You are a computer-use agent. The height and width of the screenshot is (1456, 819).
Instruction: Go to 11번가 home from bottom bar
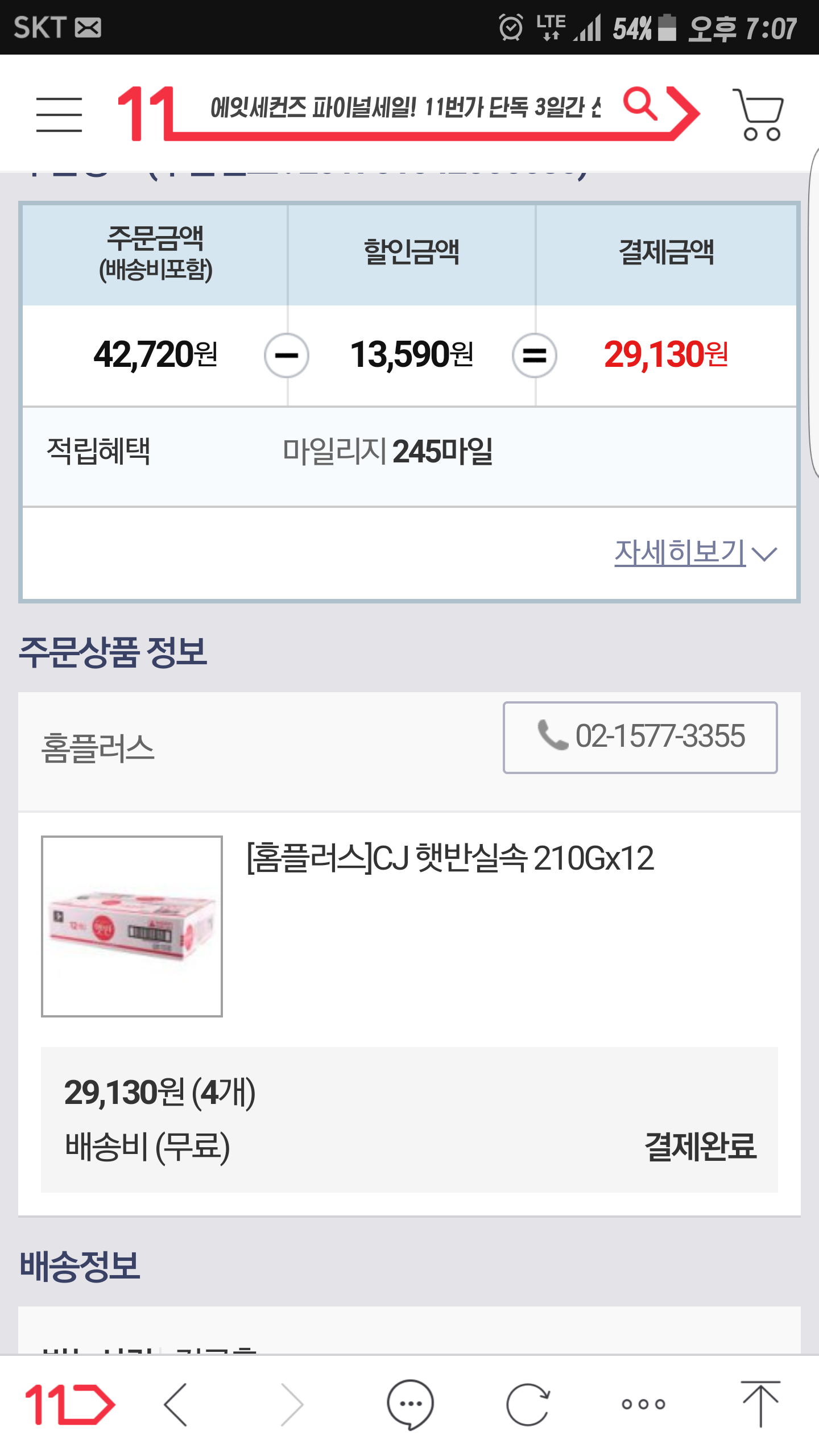point(69,1404)
